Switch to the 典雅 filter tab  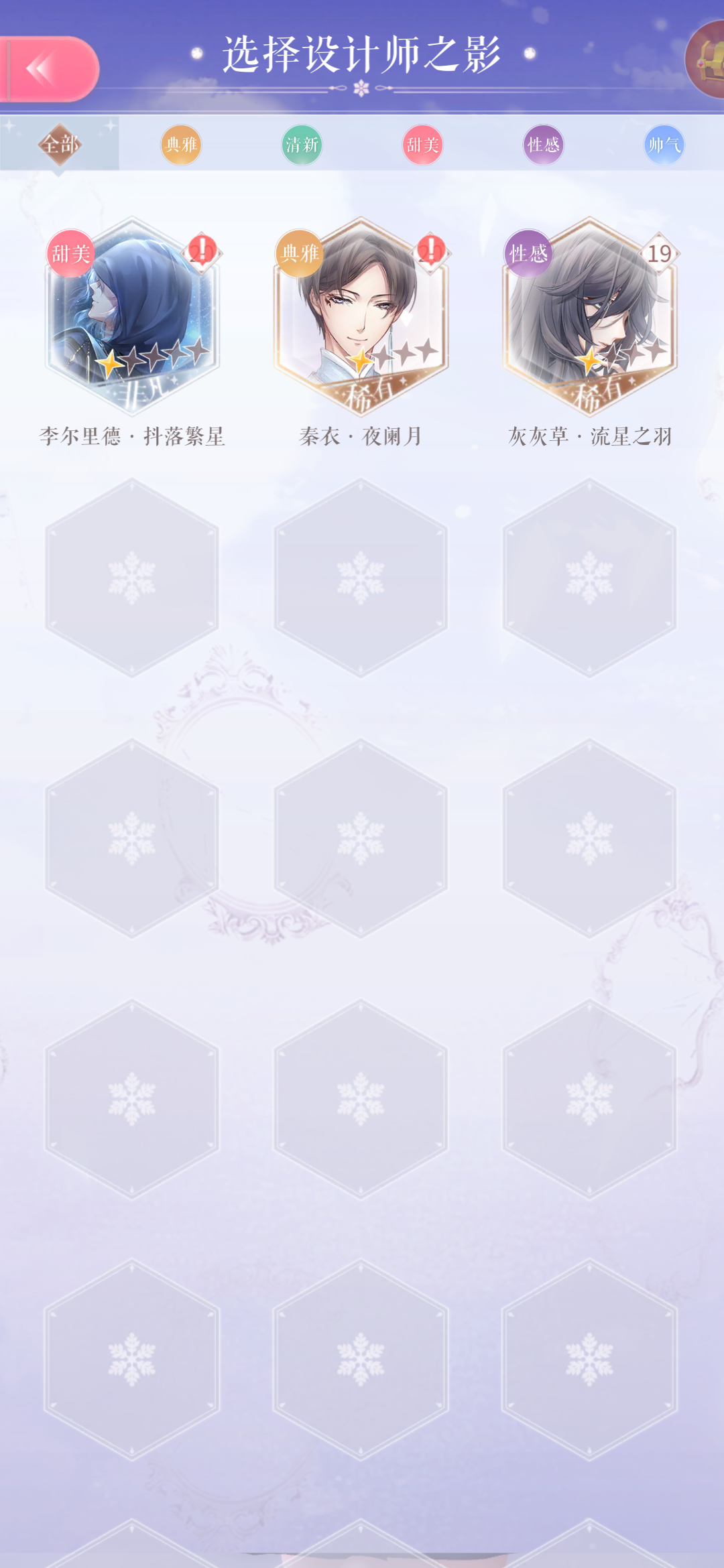pyautogui.click(x=181, y=145)
